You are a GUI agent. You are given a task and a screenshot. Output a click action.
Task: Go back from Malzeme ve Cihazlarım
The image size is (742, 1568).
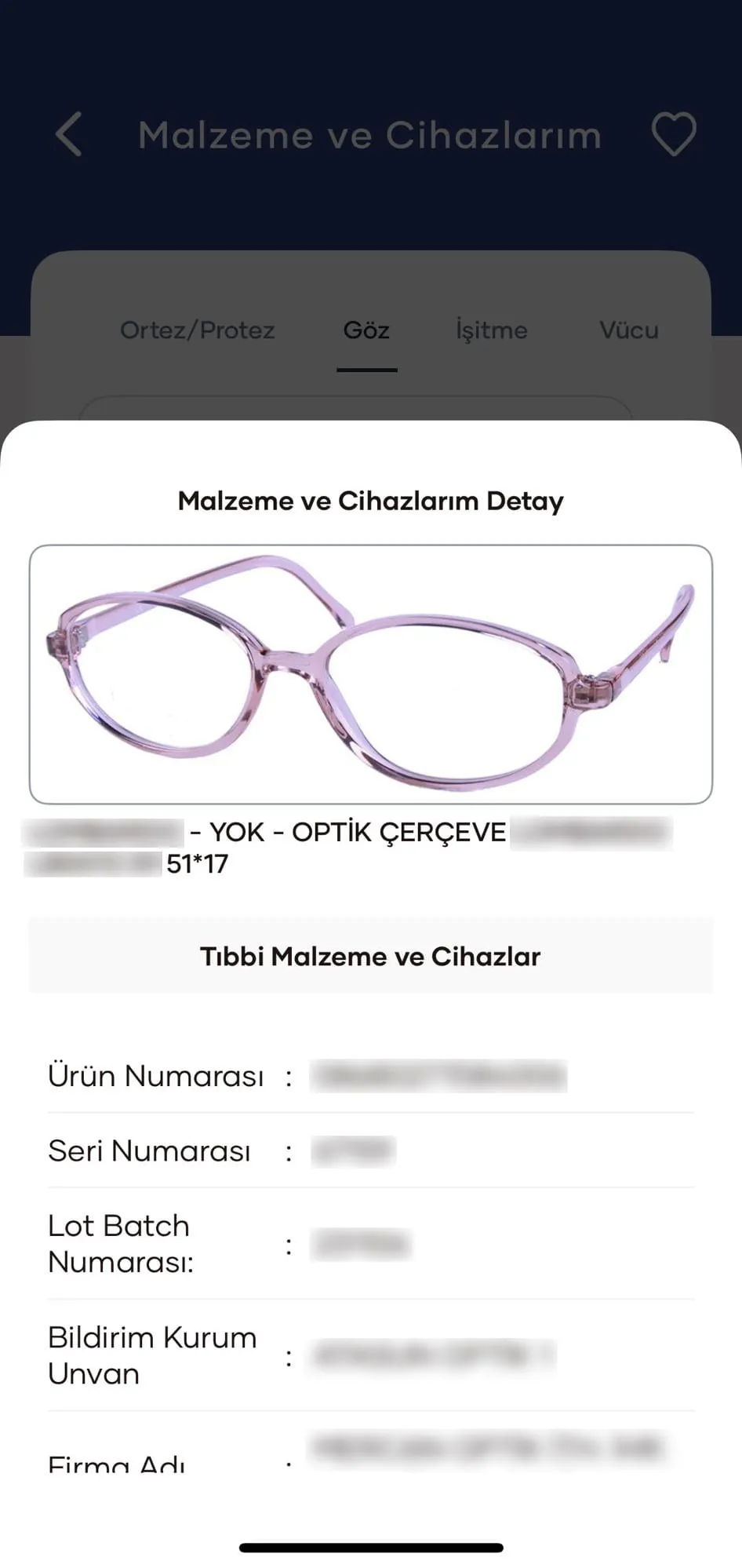tap(69, 134)
